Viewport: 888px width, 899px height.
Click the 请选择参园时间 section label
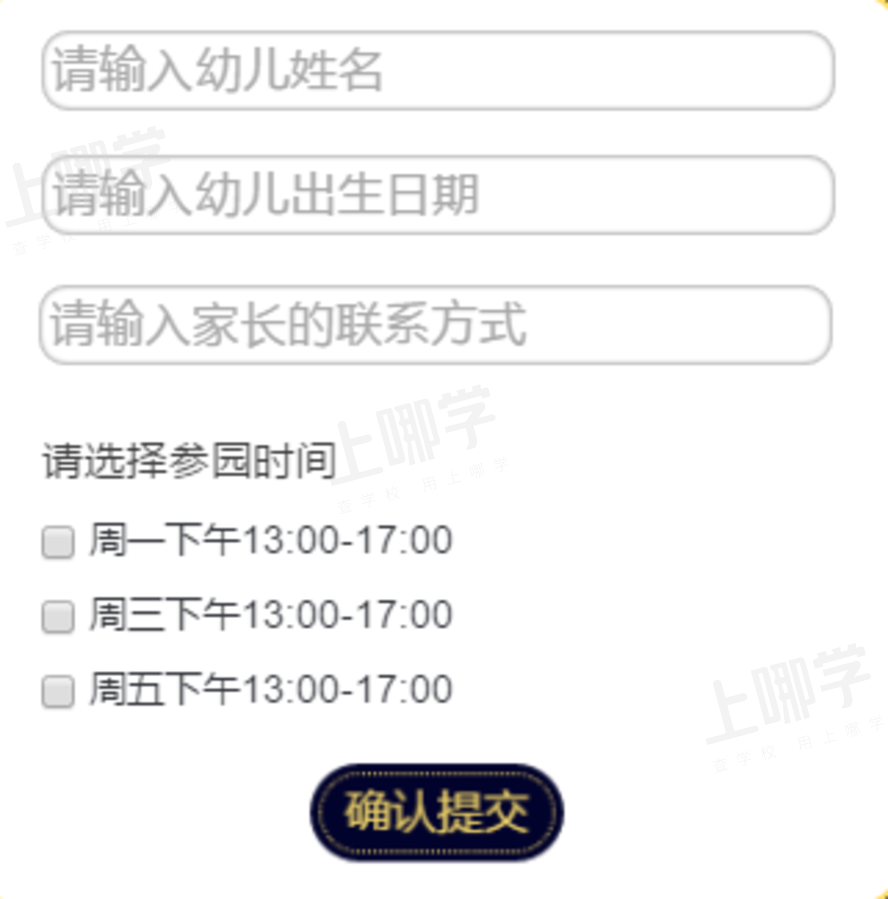click(187, 462)
